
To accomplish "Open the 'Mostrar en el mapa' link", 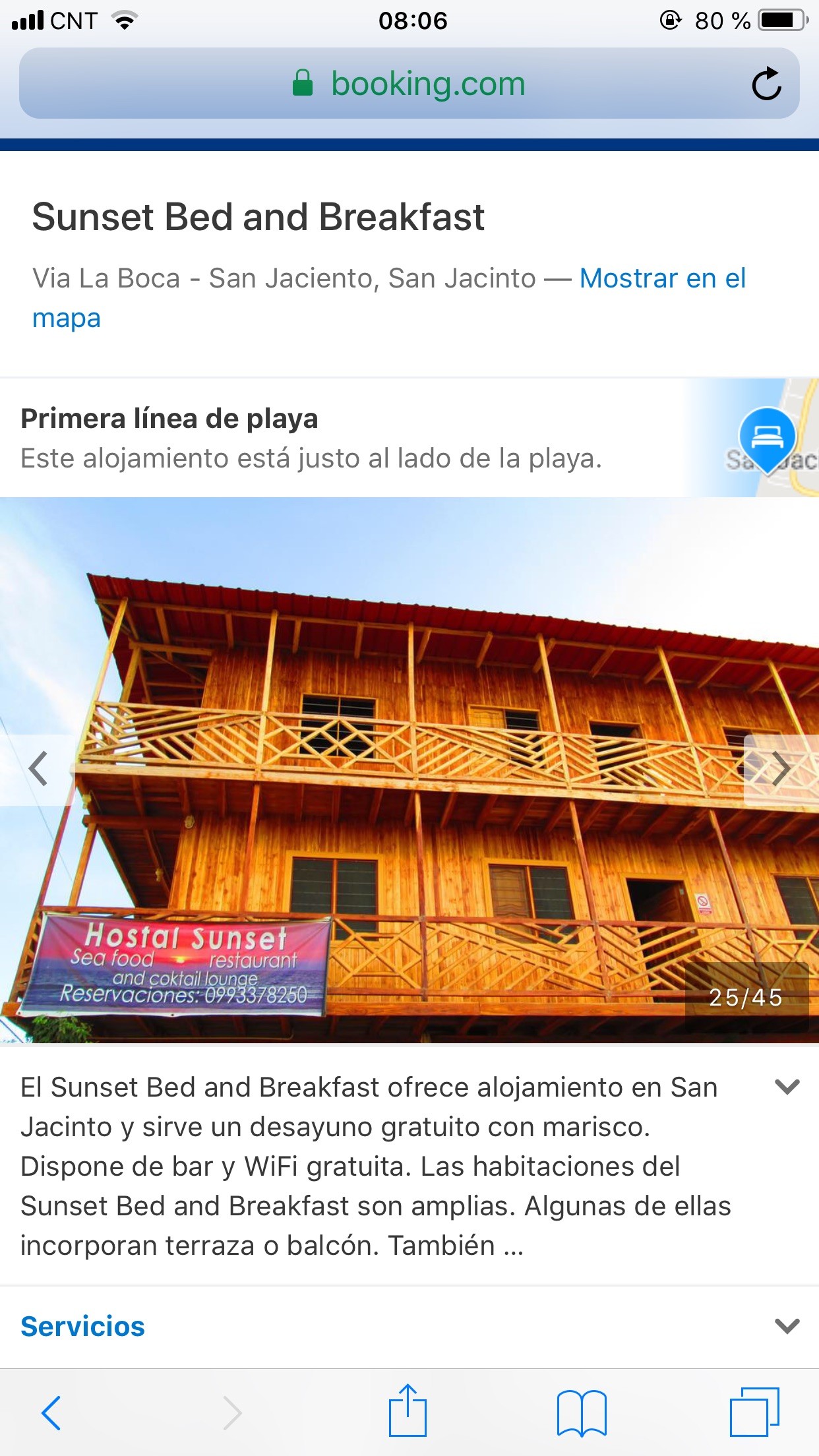I will click(x=662, y=279).
